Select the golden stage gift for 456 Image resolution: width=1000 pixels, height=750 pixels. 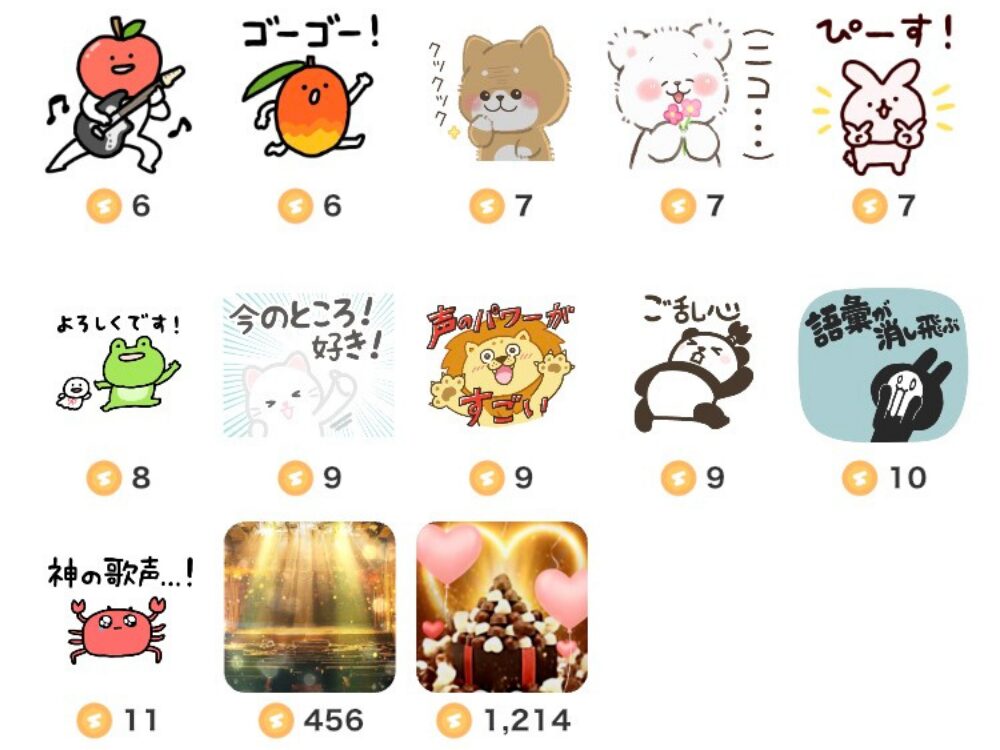[x=309, y=607]
